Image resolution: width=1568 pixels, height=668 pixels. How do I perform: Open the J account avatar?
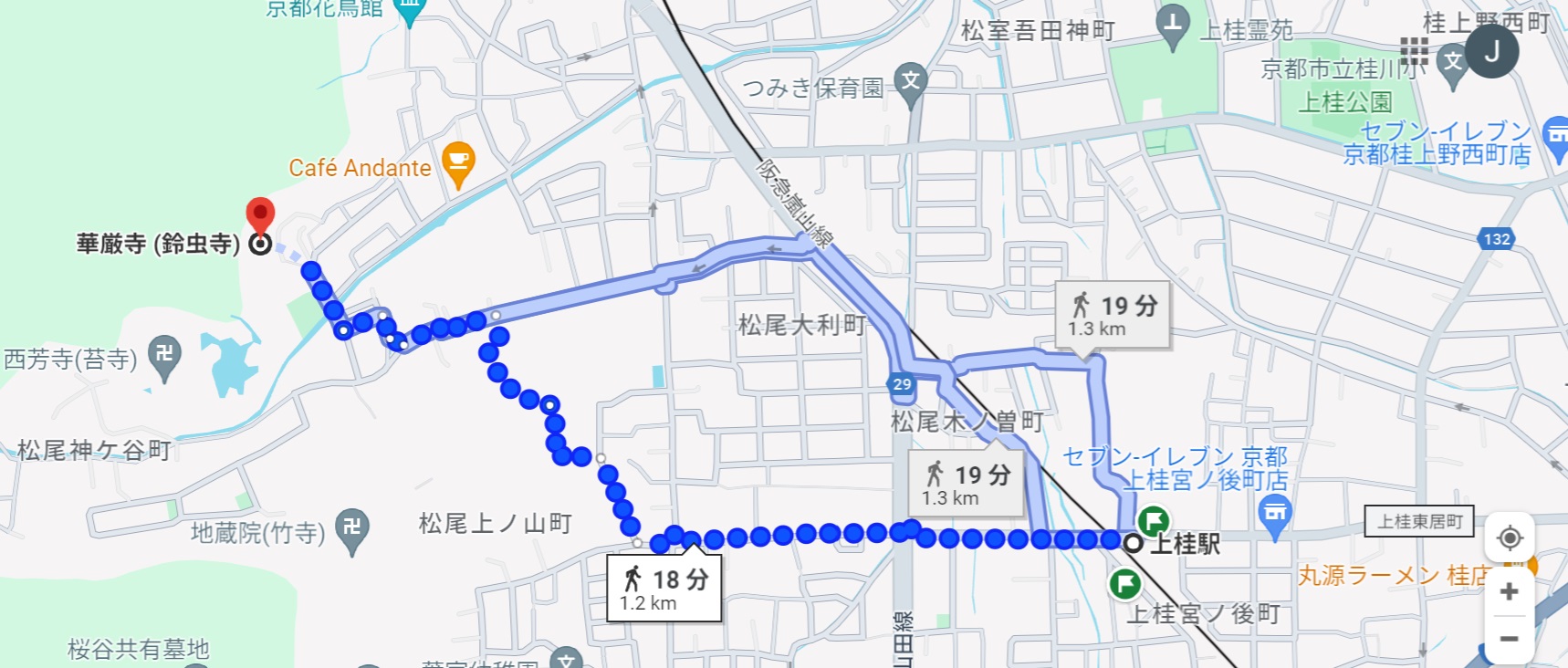click(1491, 52)
